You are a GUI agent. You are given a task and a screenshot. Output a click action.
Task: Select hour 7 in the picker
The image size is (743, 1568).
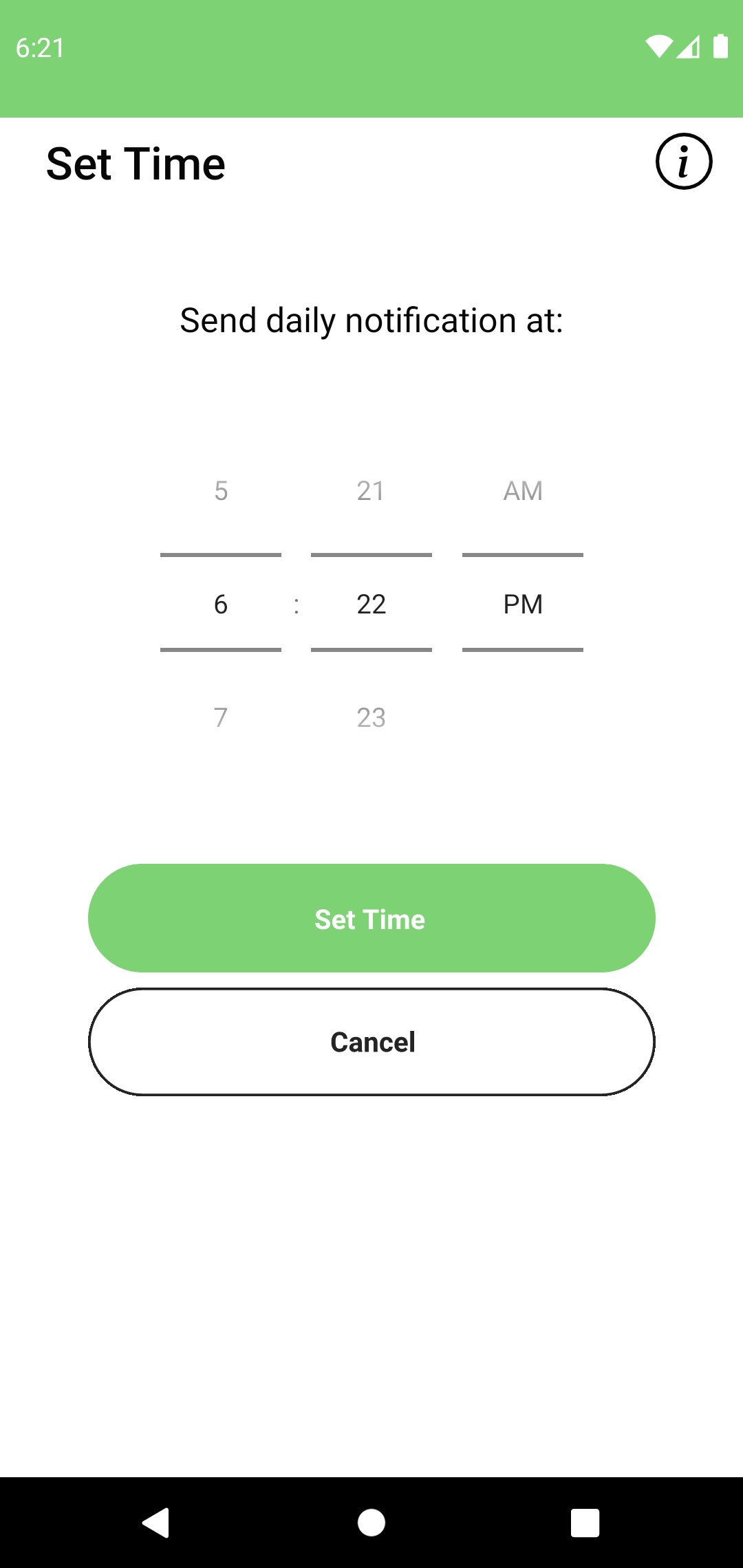click(221, 717)
